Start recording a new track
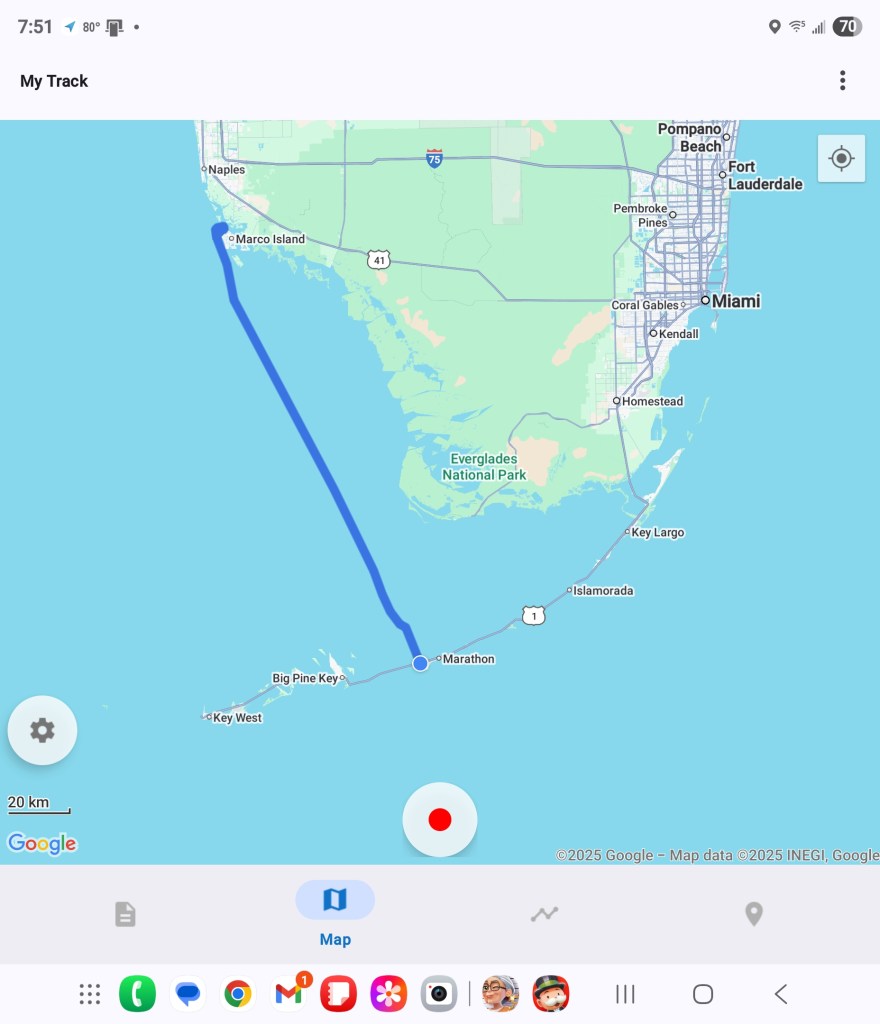 pyautogui.click(x=440, y=820)
